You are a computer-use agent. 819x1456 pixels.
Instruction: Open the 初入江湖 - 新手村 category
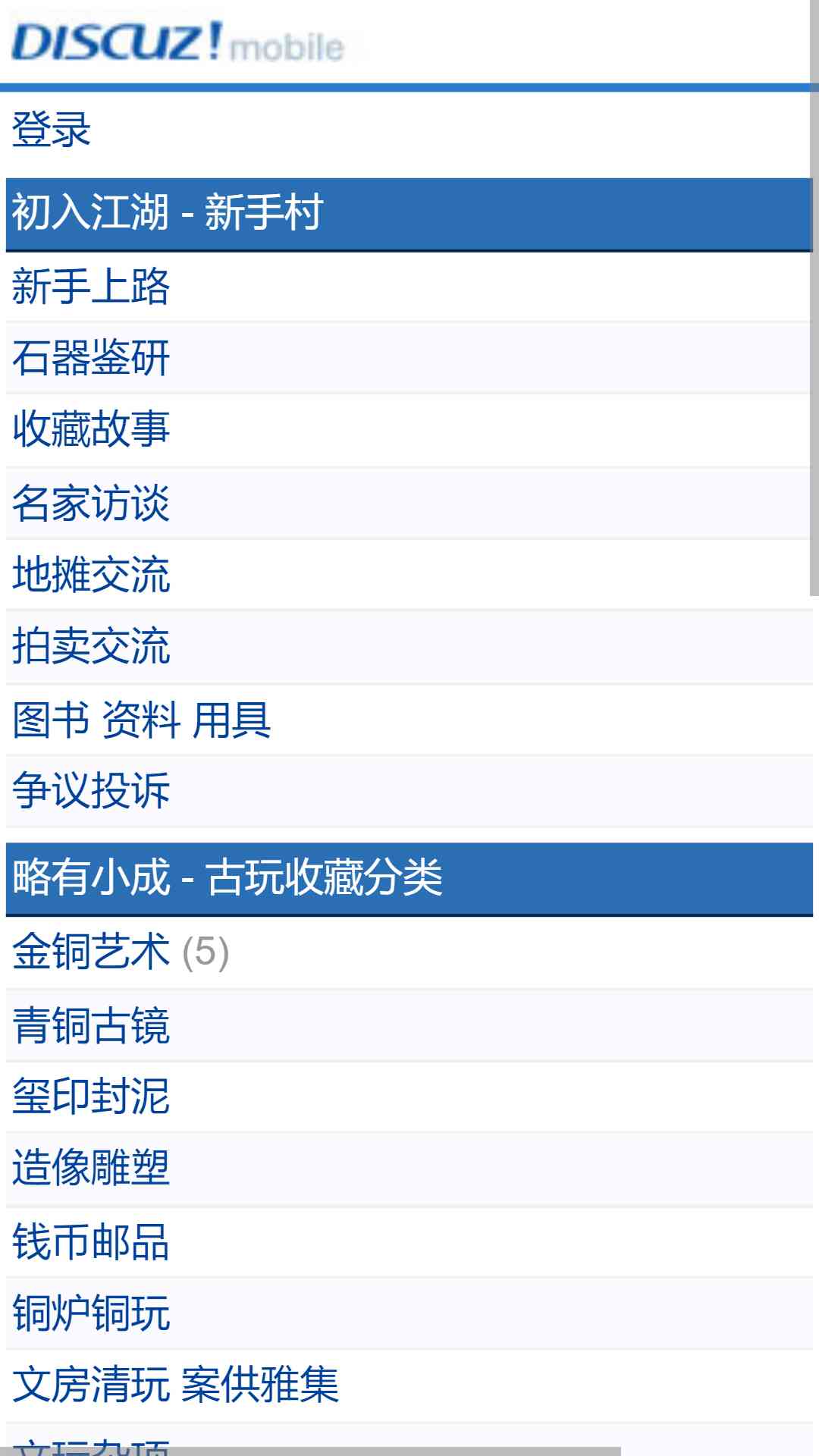[x=168, y=212]
